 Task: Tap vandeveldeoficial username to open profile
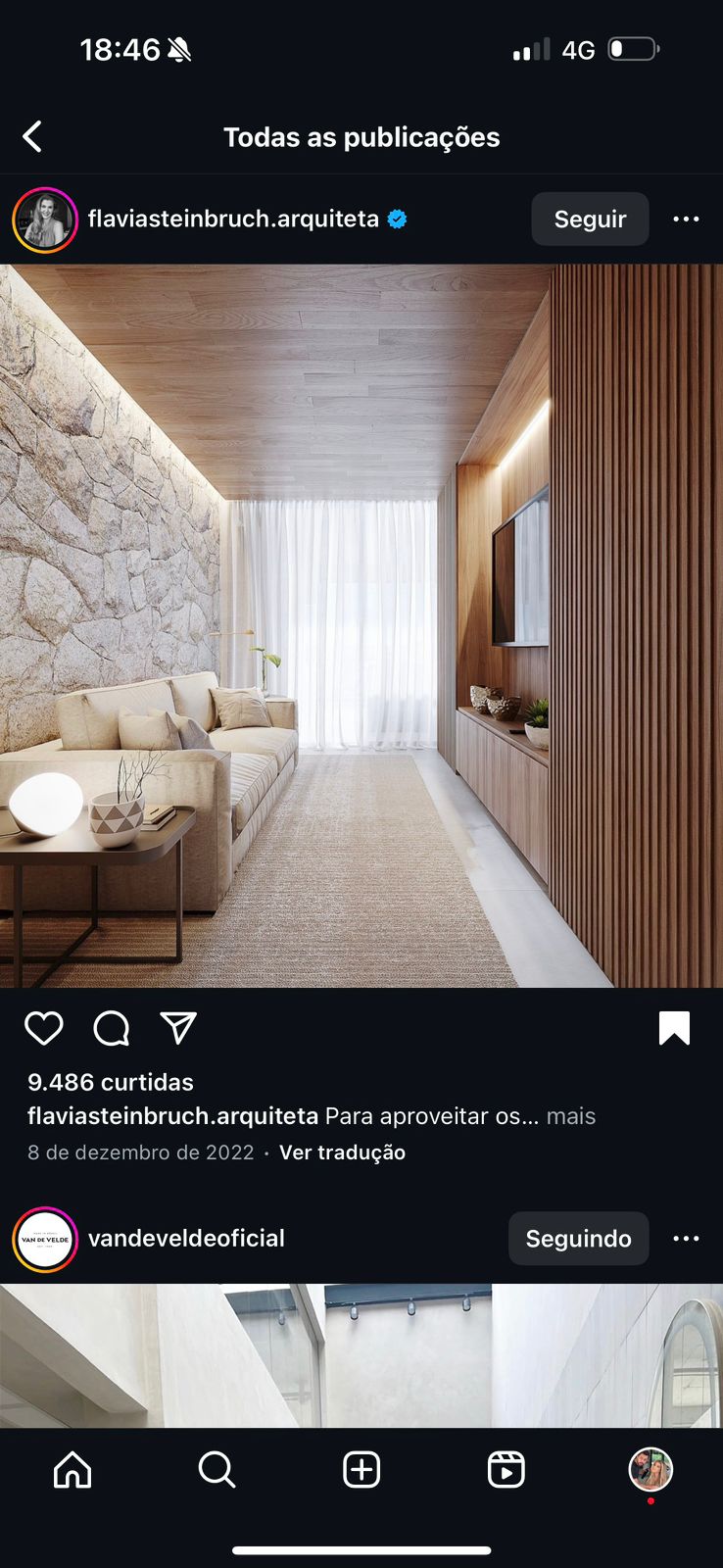click(185, 1239)
